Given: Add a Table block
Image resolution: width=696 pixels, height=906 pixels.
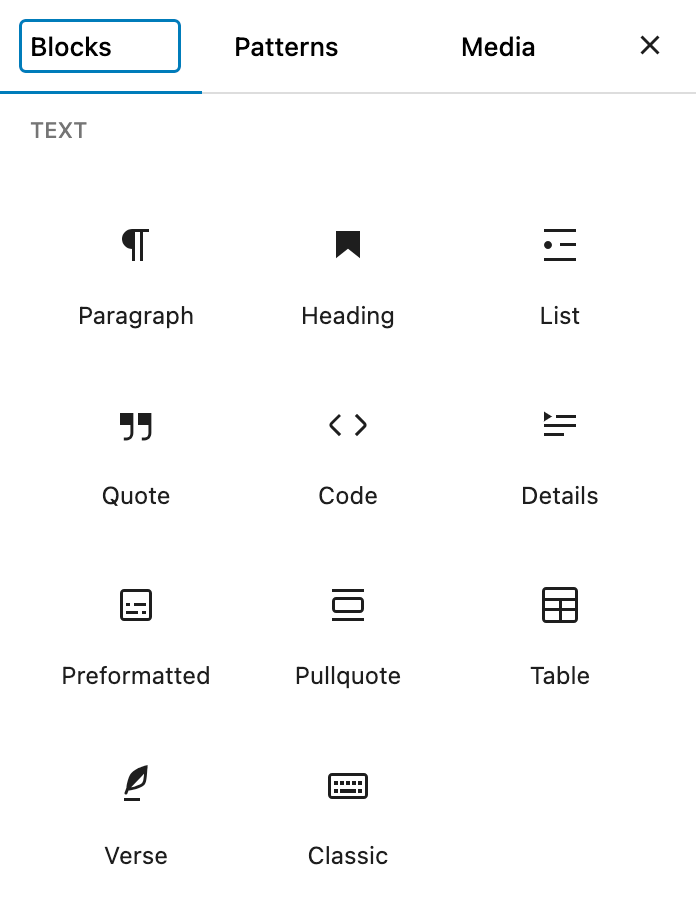Looking at the screenshot, I should point(560,635).
